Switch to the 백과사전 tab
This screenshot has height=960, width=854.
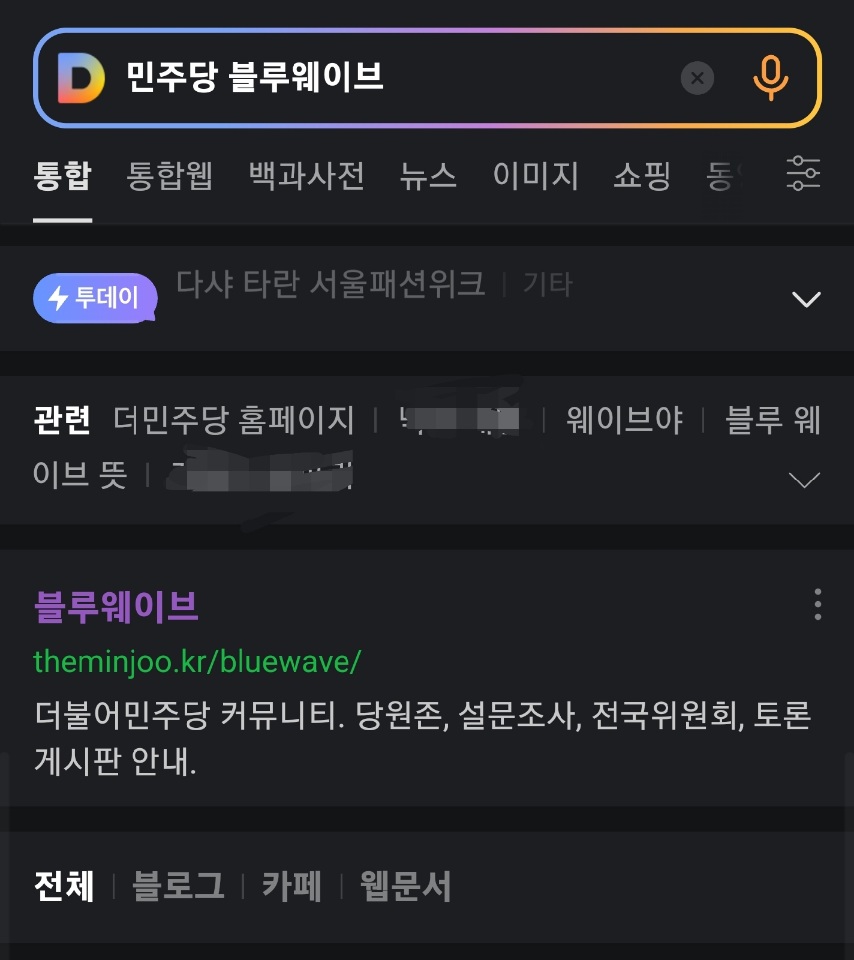click(x=306, y=177)
